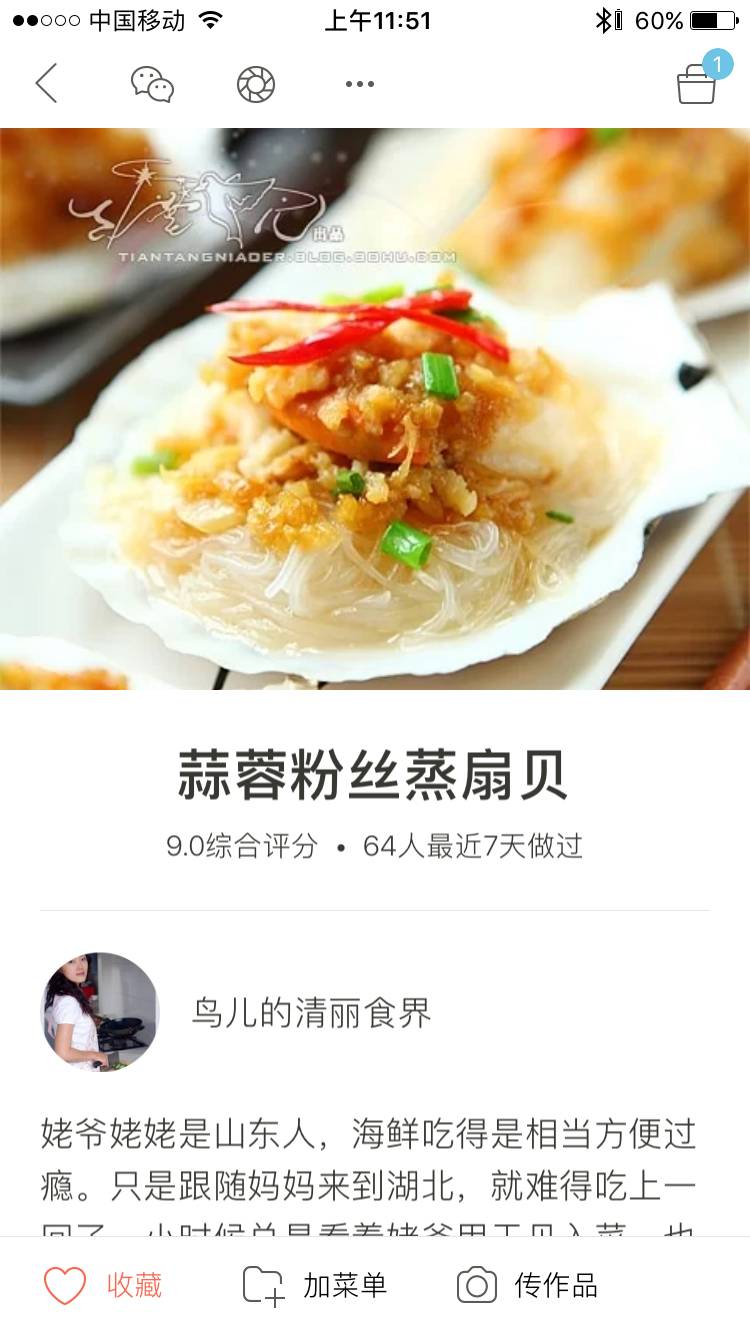Share to WeChat Moments via the shutter icon

coord(255,84)
